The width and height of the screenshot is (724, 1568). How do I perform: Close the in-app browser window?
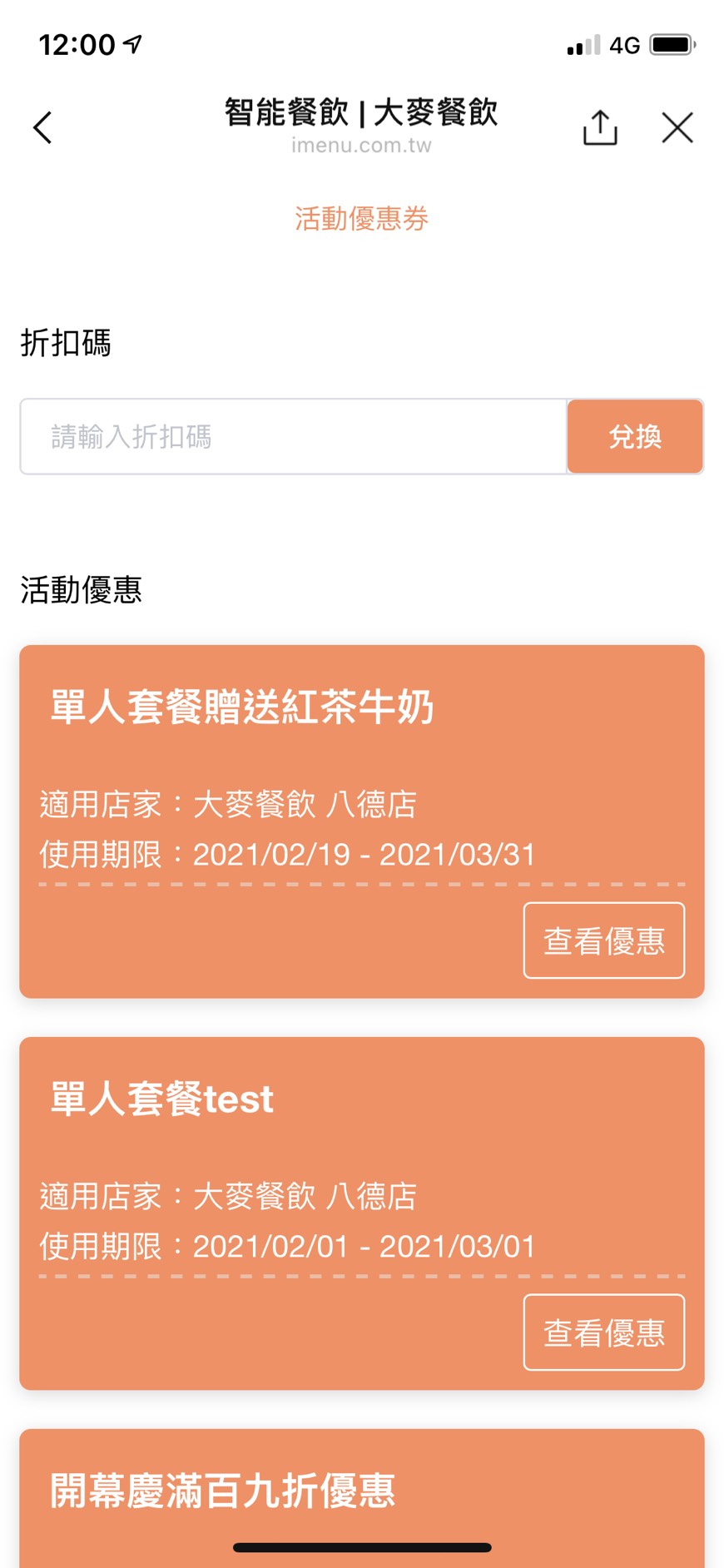click(x=677, y=127)
